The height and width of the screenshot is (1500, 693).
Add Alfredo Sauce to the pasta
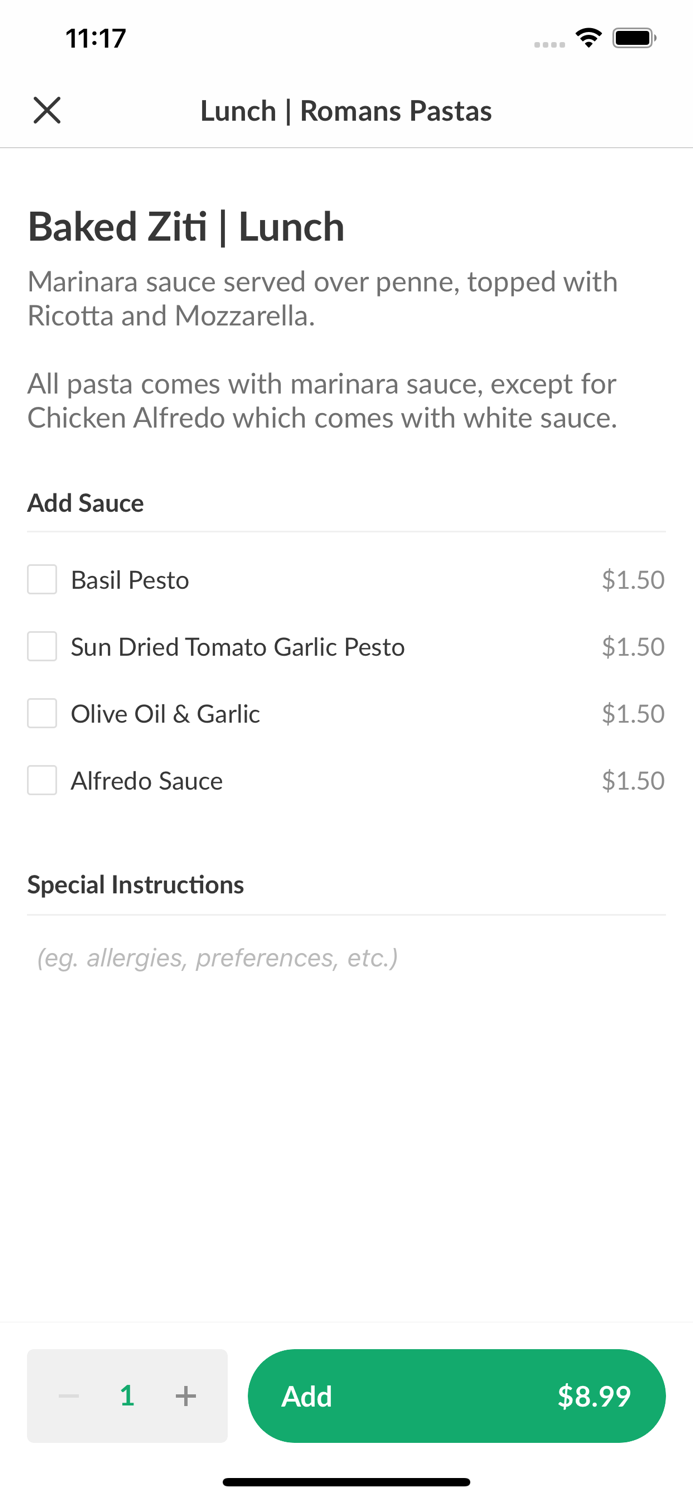[x=42, y=781]
